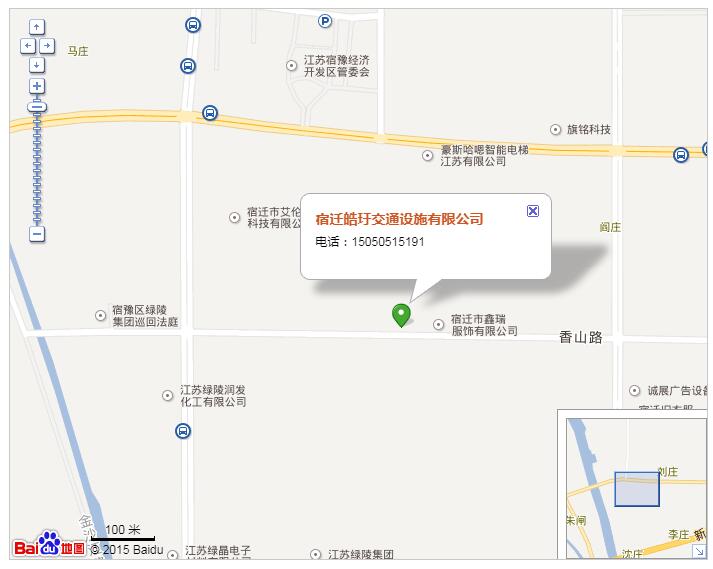
Task: Zoom in with the plus button
Action: (x=37, y=86)
